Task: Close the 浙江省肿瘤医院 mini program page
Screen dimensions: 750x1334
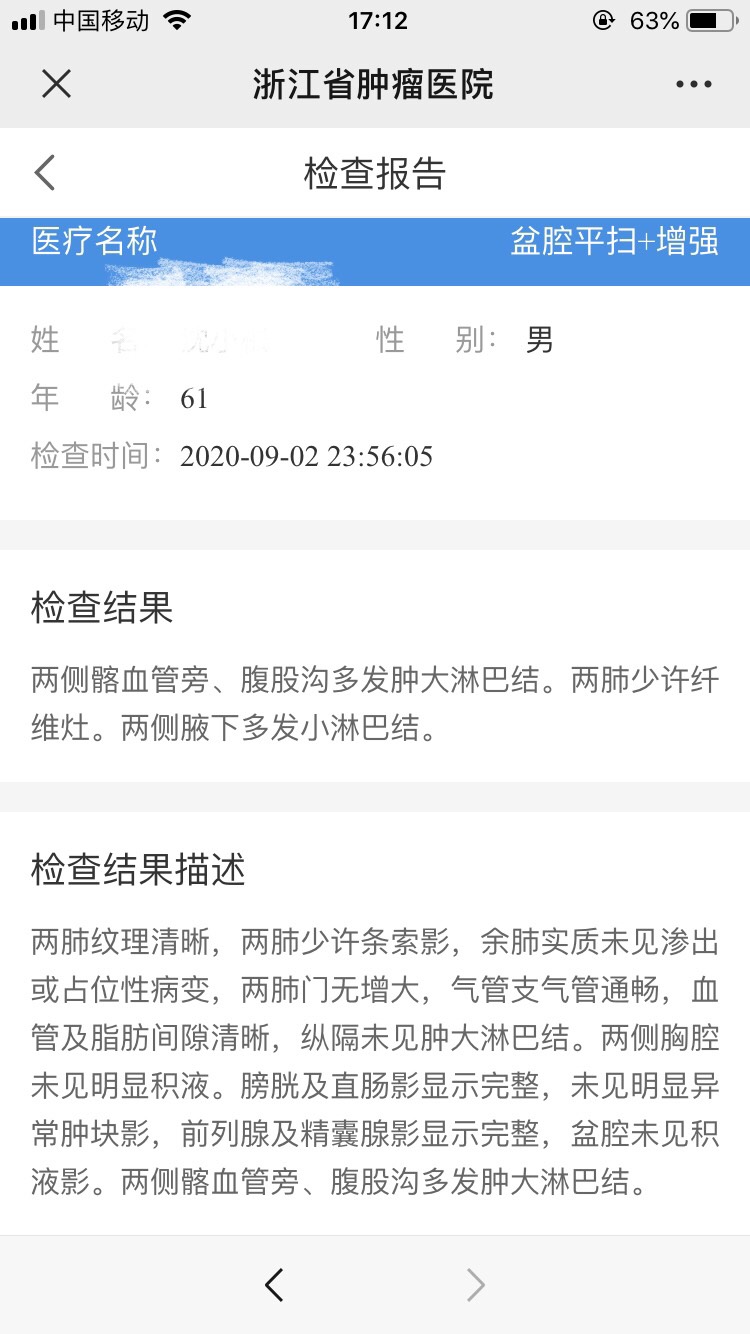Action: (56, 84)
